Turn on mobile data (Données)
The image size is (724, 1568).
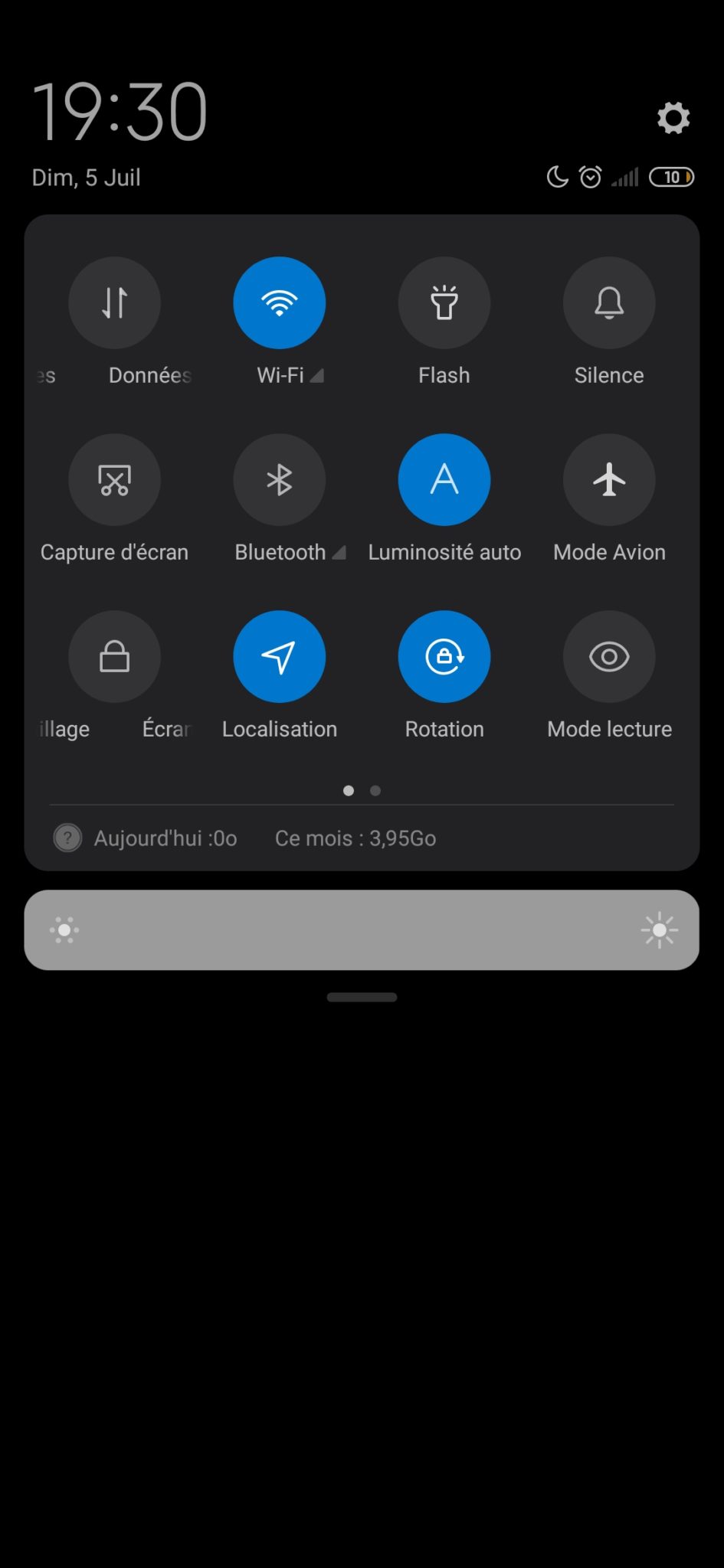[115, 303]
